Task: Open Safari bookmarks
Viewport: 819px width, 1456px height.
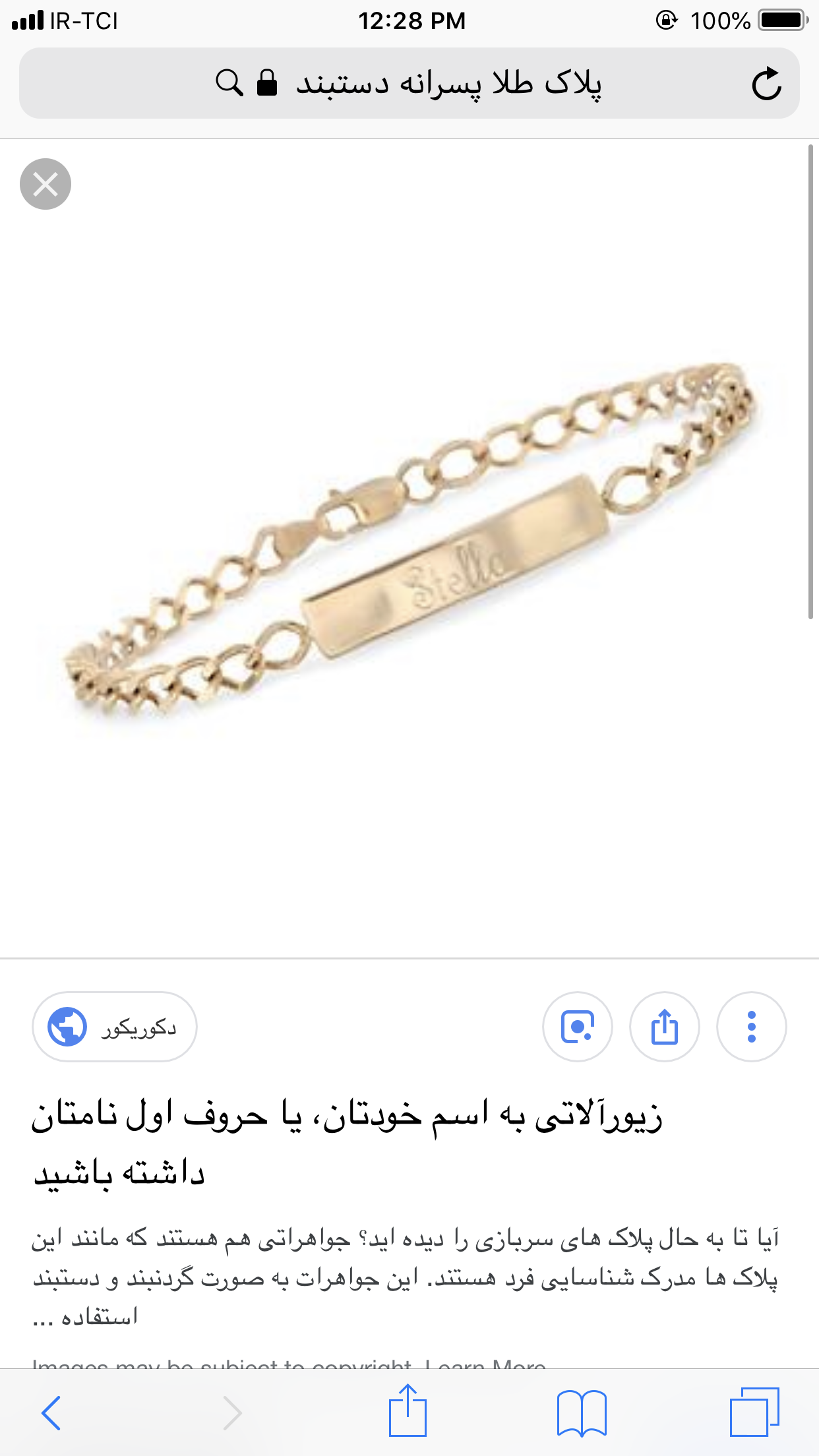Action: coord(582,1413)
